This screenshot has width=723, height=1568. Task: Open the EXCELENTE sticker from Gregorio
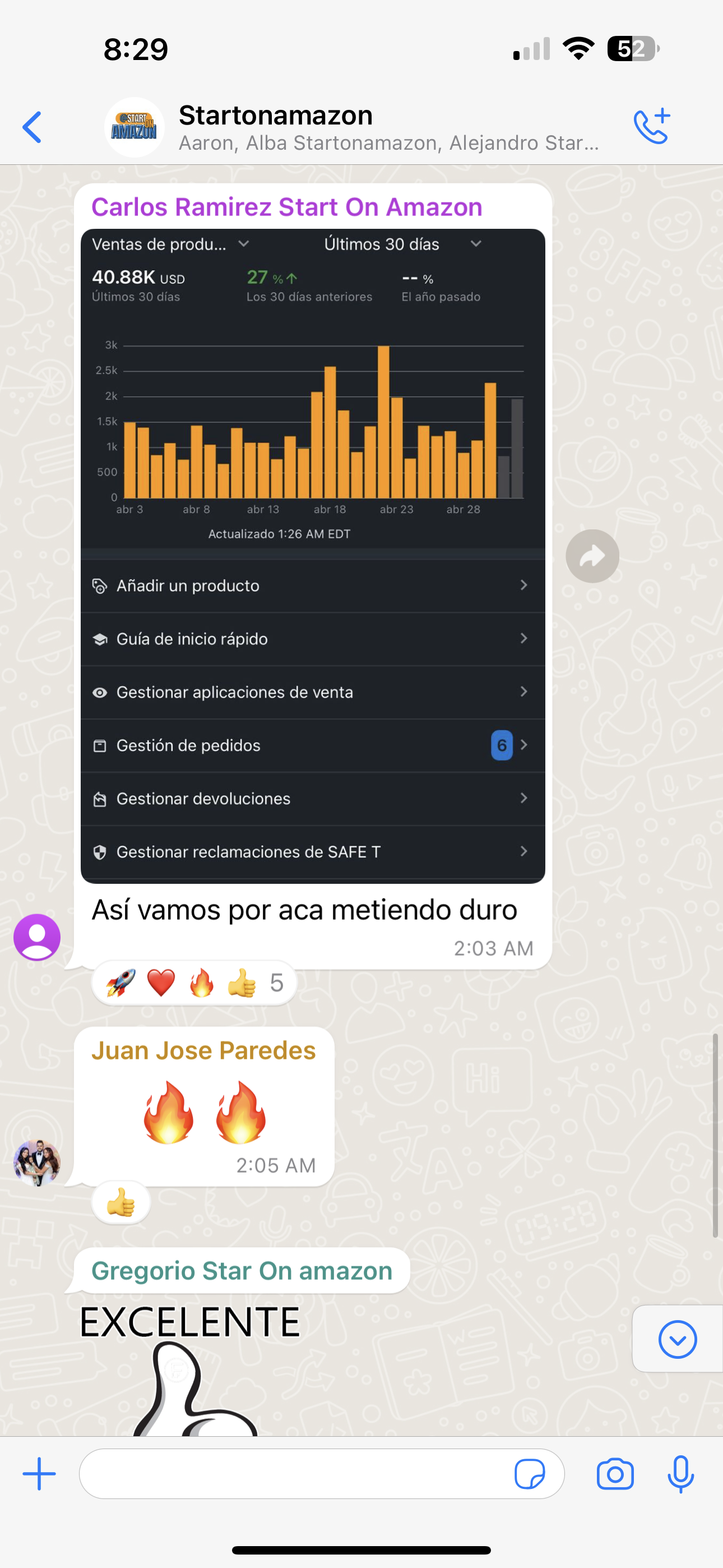[191, 1368]
